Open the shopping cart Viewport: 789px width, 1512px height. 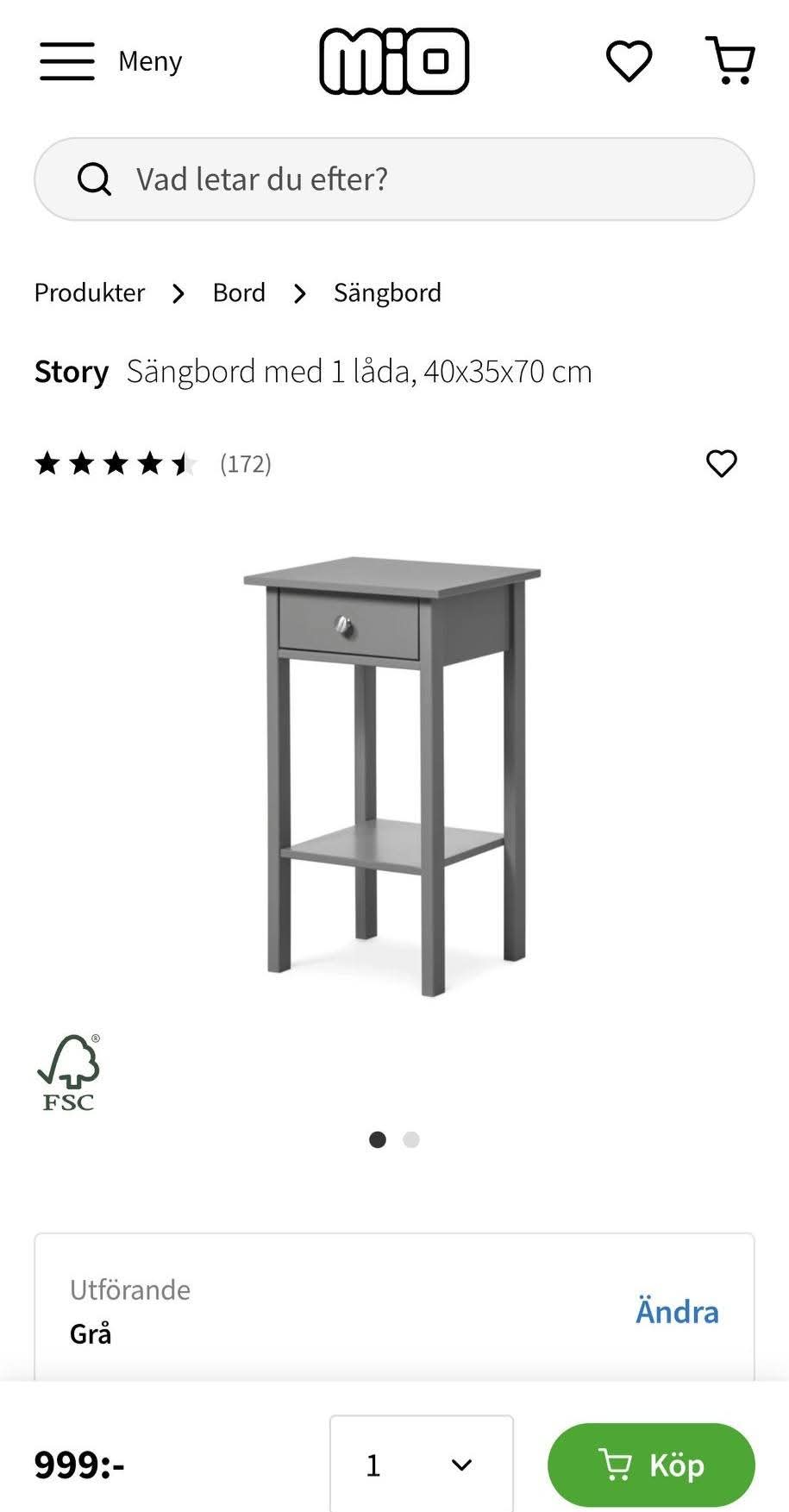(730, 60)
